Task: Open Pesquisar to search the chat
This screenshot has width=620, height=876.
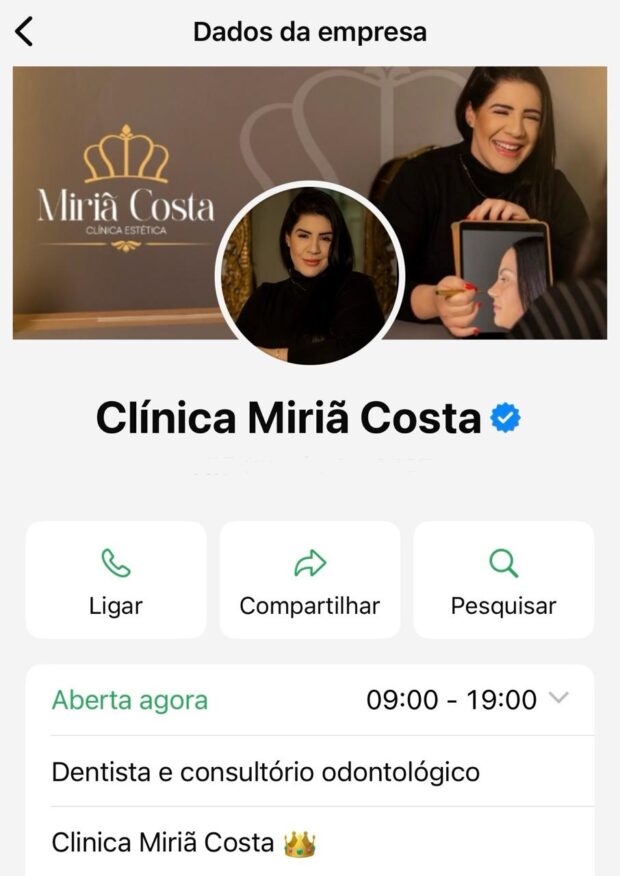Action: [x=503, y=580]
